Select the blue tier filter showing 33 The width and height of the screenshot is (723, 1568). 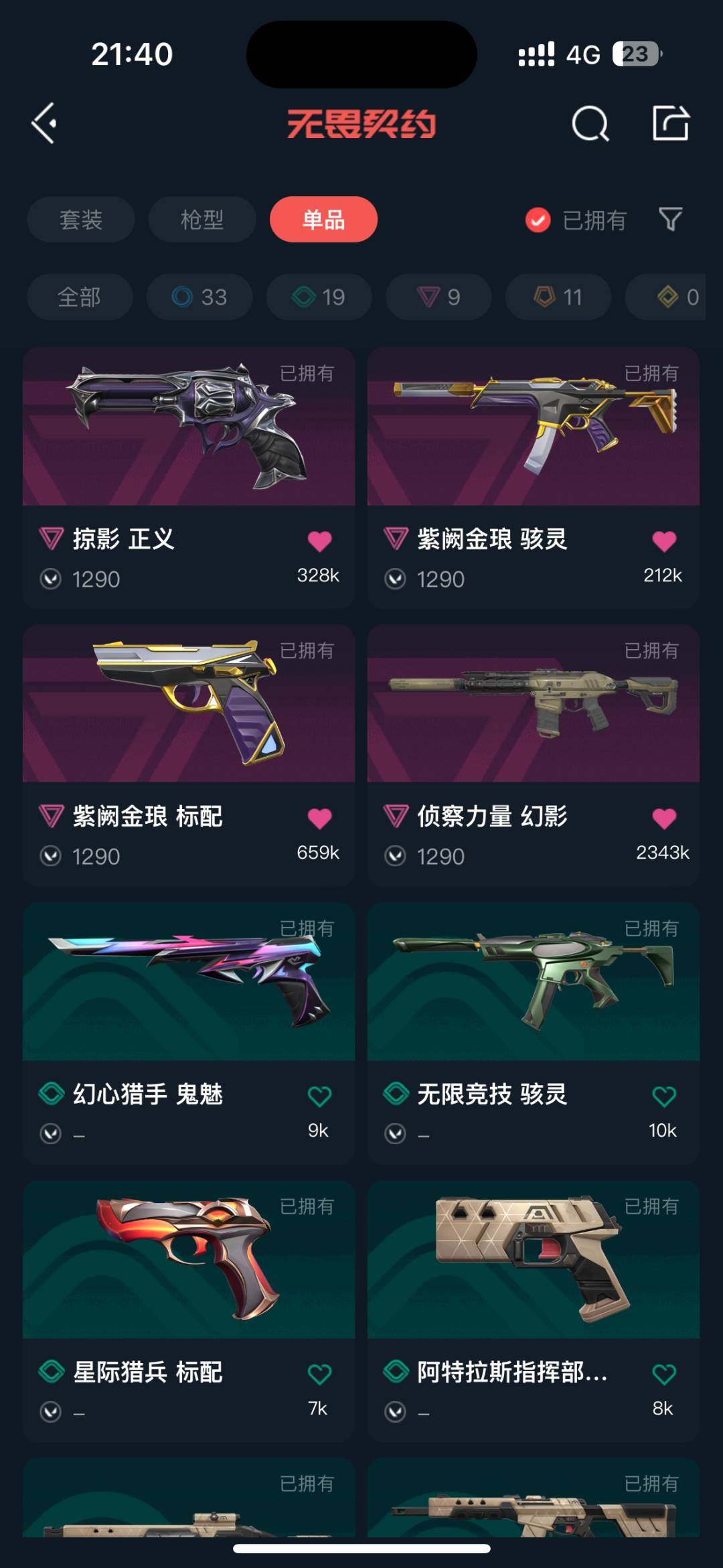point(199,297)
